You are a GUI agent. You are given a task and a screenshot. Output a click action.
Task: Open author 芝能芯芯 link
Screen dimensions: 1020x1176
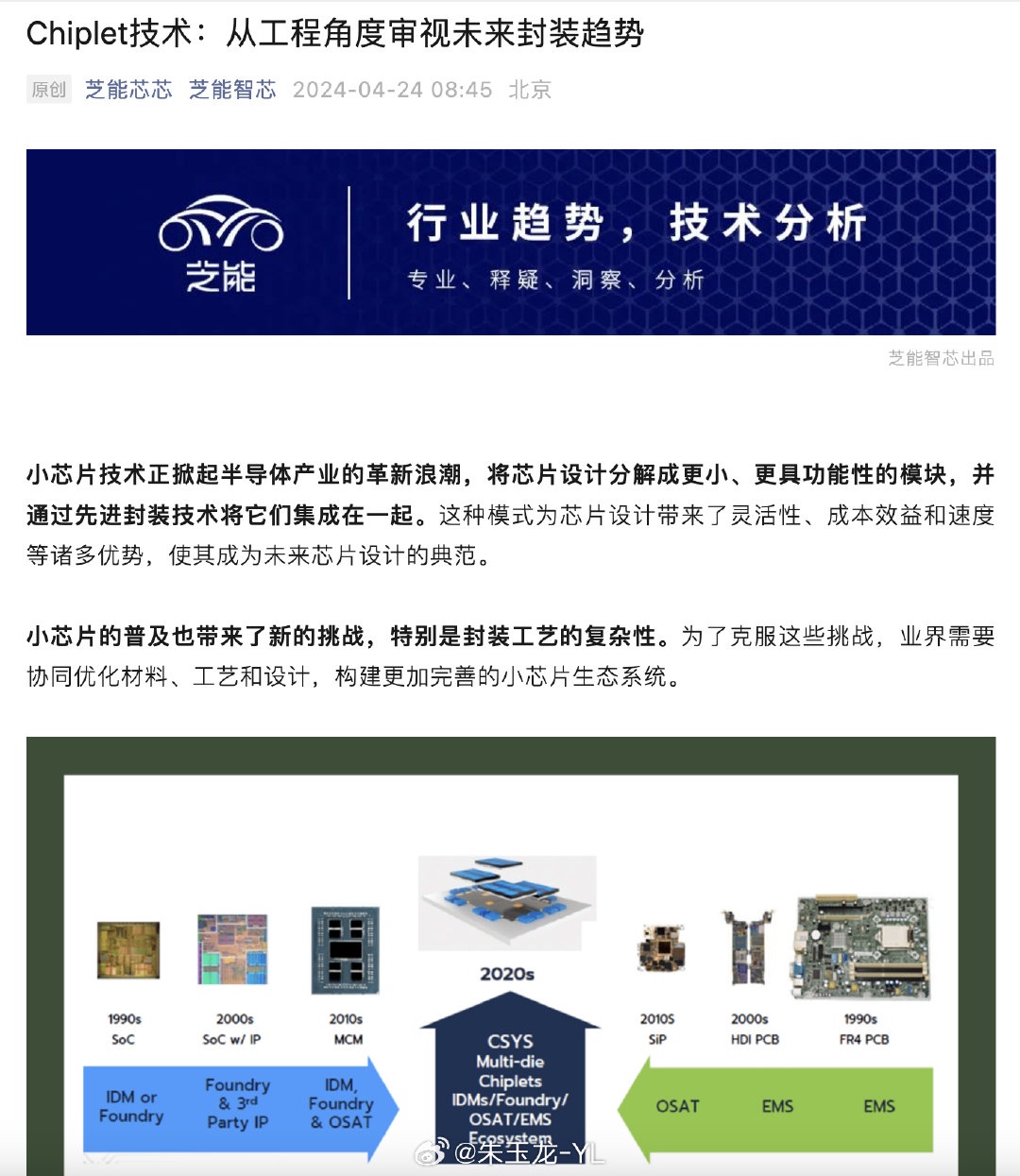point(128,90)
